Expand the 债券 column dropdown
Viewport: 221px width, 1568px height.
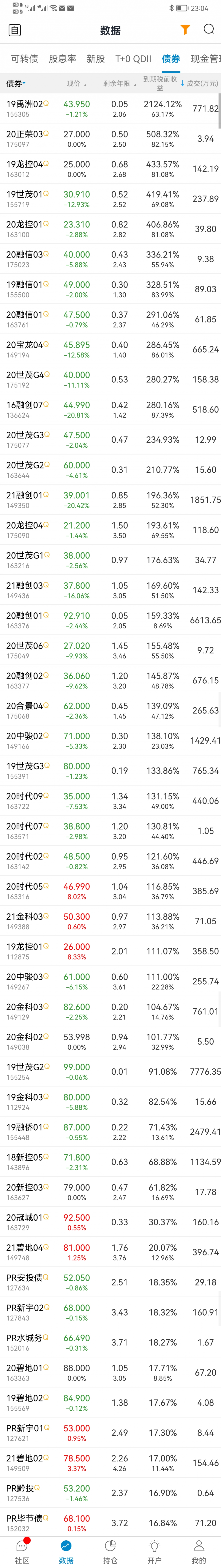[16, 83]
